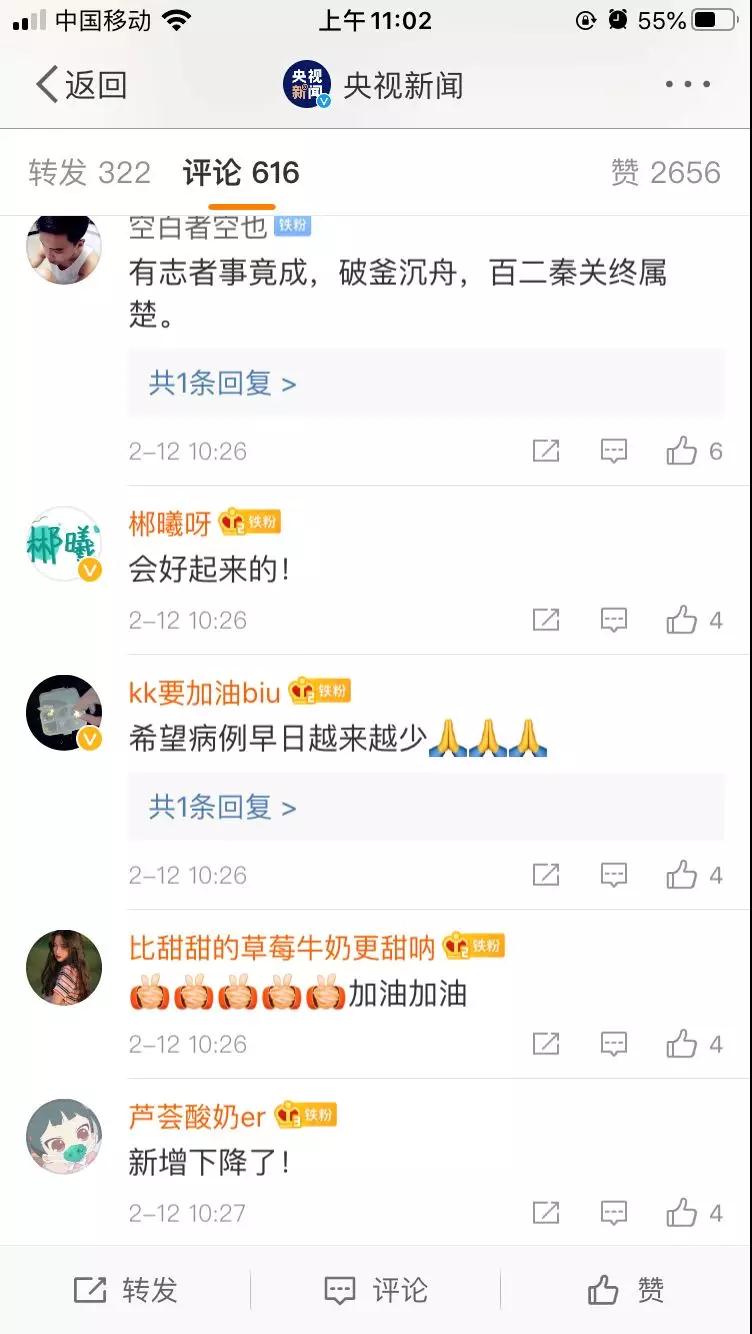Open the 央视新闻 account title
The image size is (752, 1334).
click(x=402, y=85)
